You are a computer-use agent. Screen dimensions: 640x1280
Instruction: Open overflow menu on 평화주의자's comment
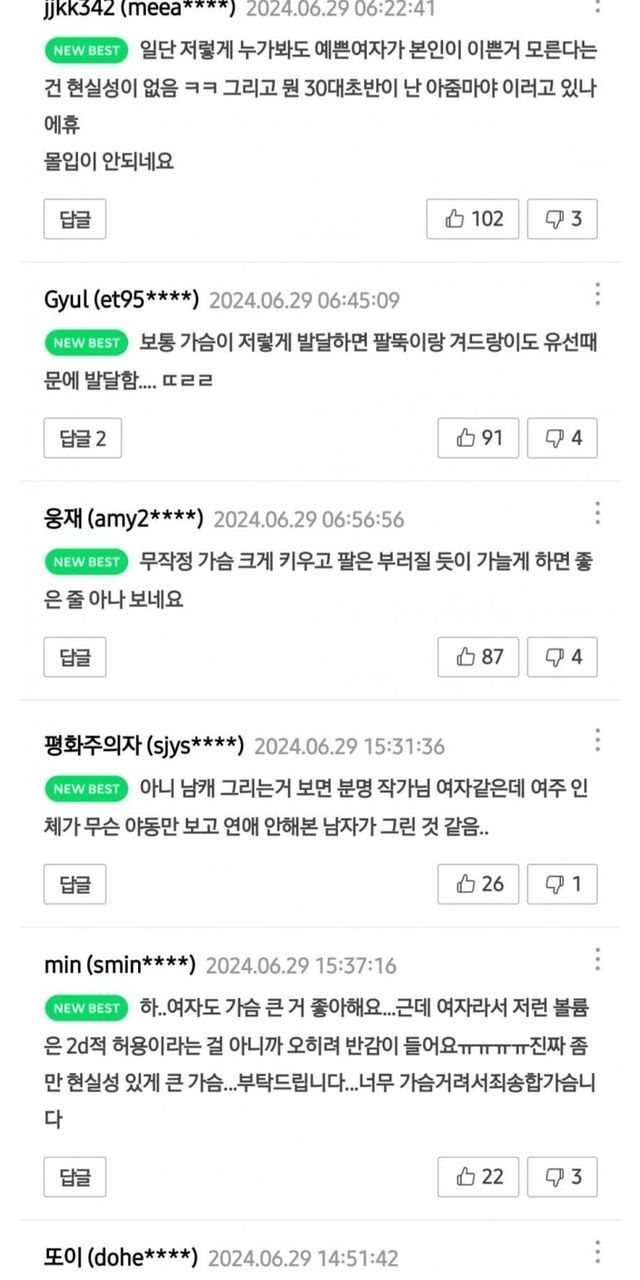[x=597, y=741]
